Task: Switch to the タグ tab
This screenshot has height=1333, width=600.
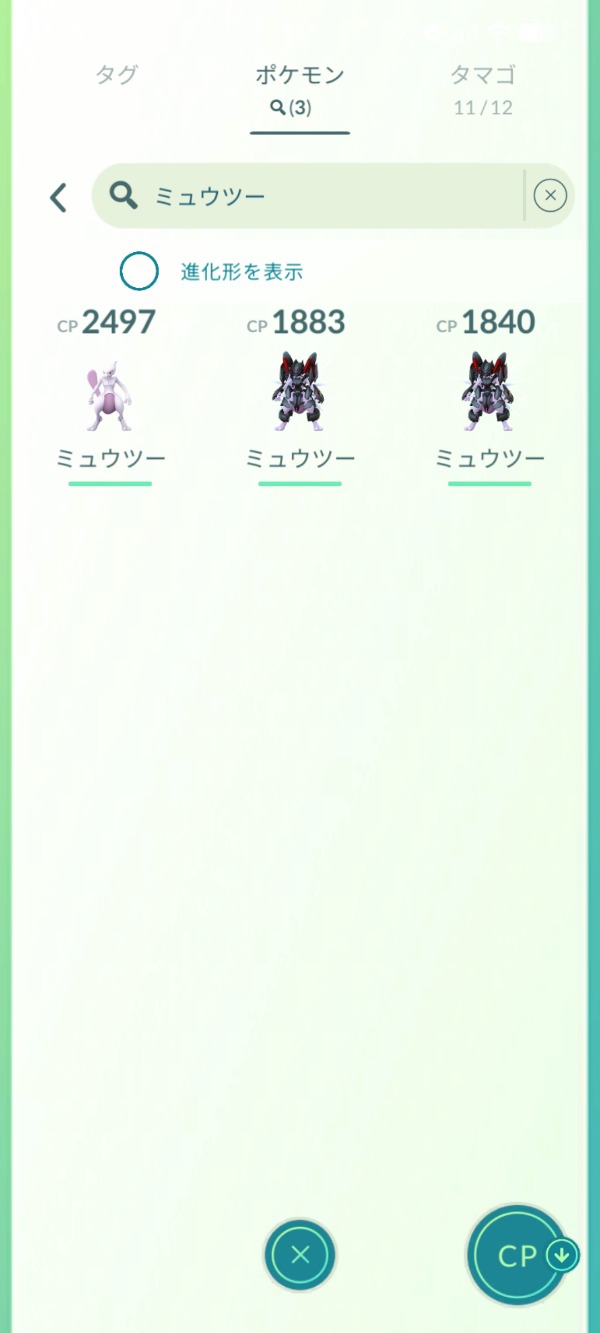Action: click(116, 75)
